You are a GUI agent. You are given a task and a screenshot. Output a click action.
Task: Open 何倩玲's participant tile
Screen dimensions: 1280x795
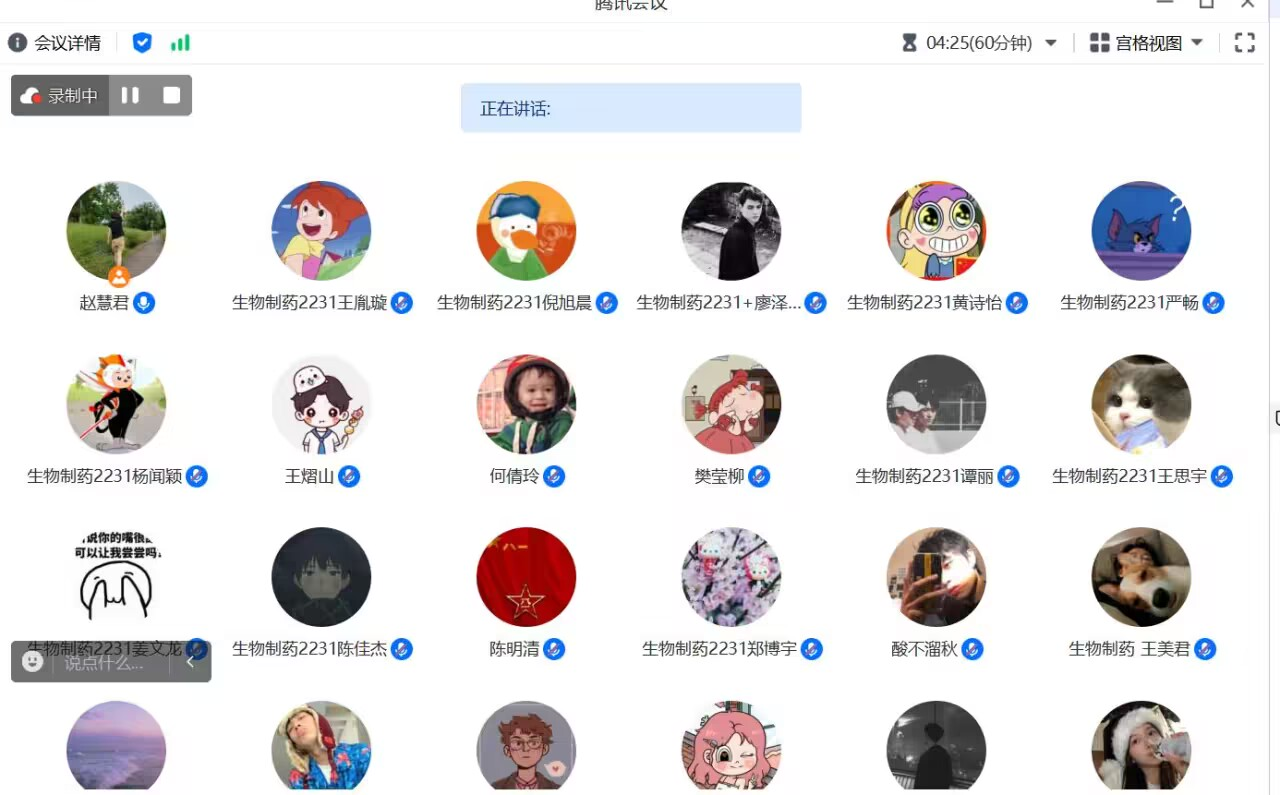(526, 404)
